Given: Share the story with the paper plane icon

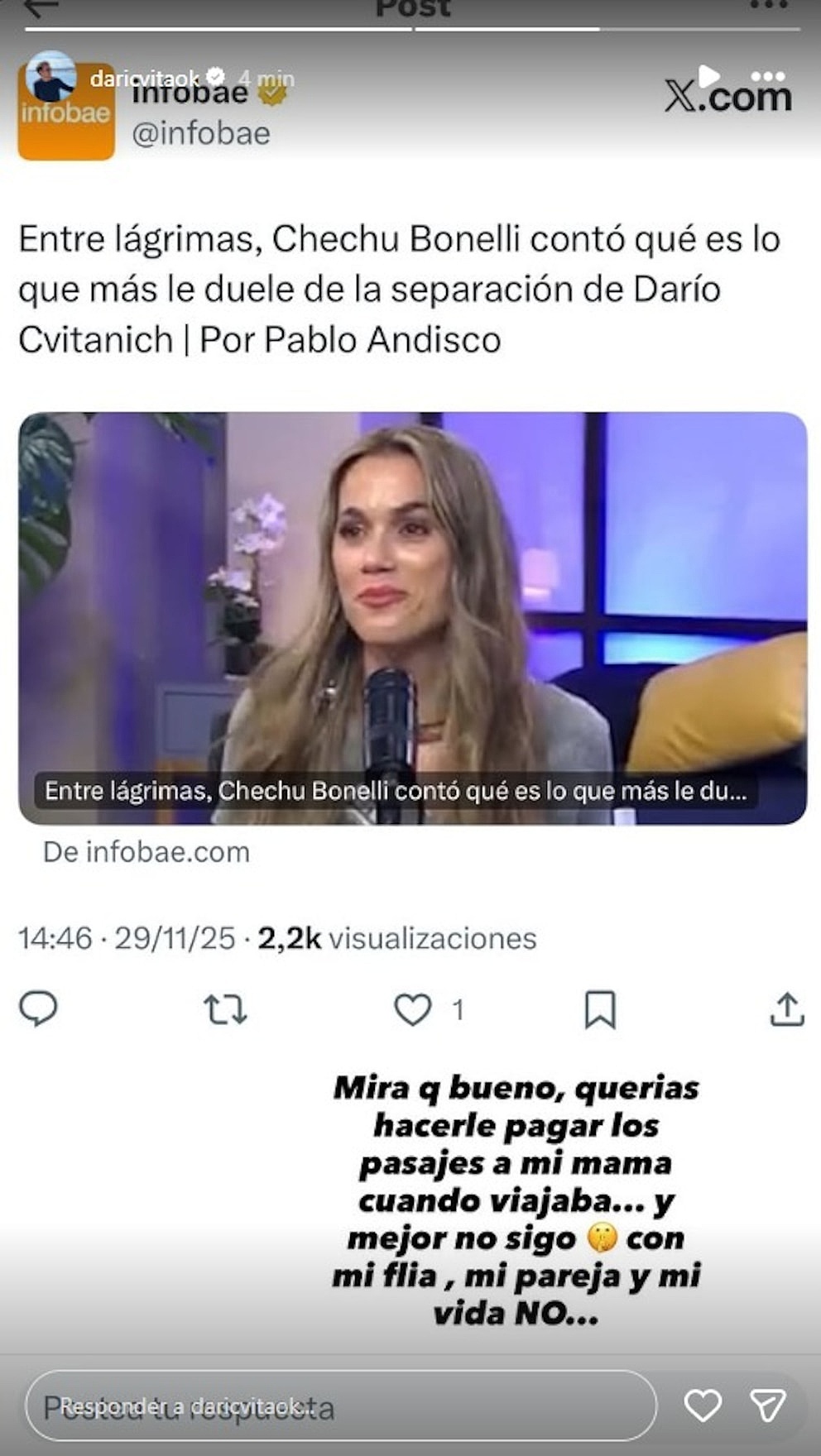Looking at the screenshot, I should click(767, 1406).
